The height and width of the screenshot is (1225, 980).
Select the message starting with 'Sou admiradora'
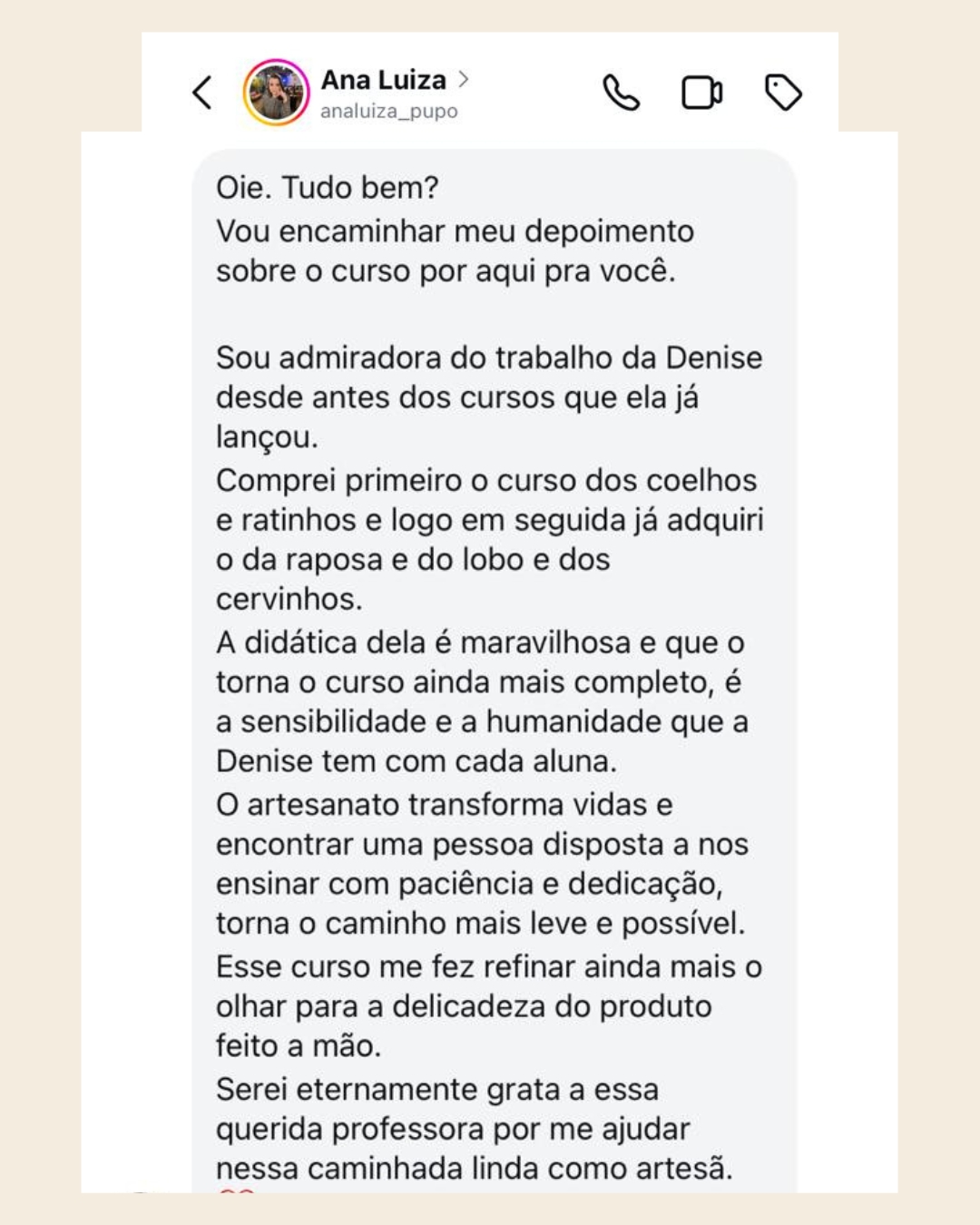(x=490, y=356)
